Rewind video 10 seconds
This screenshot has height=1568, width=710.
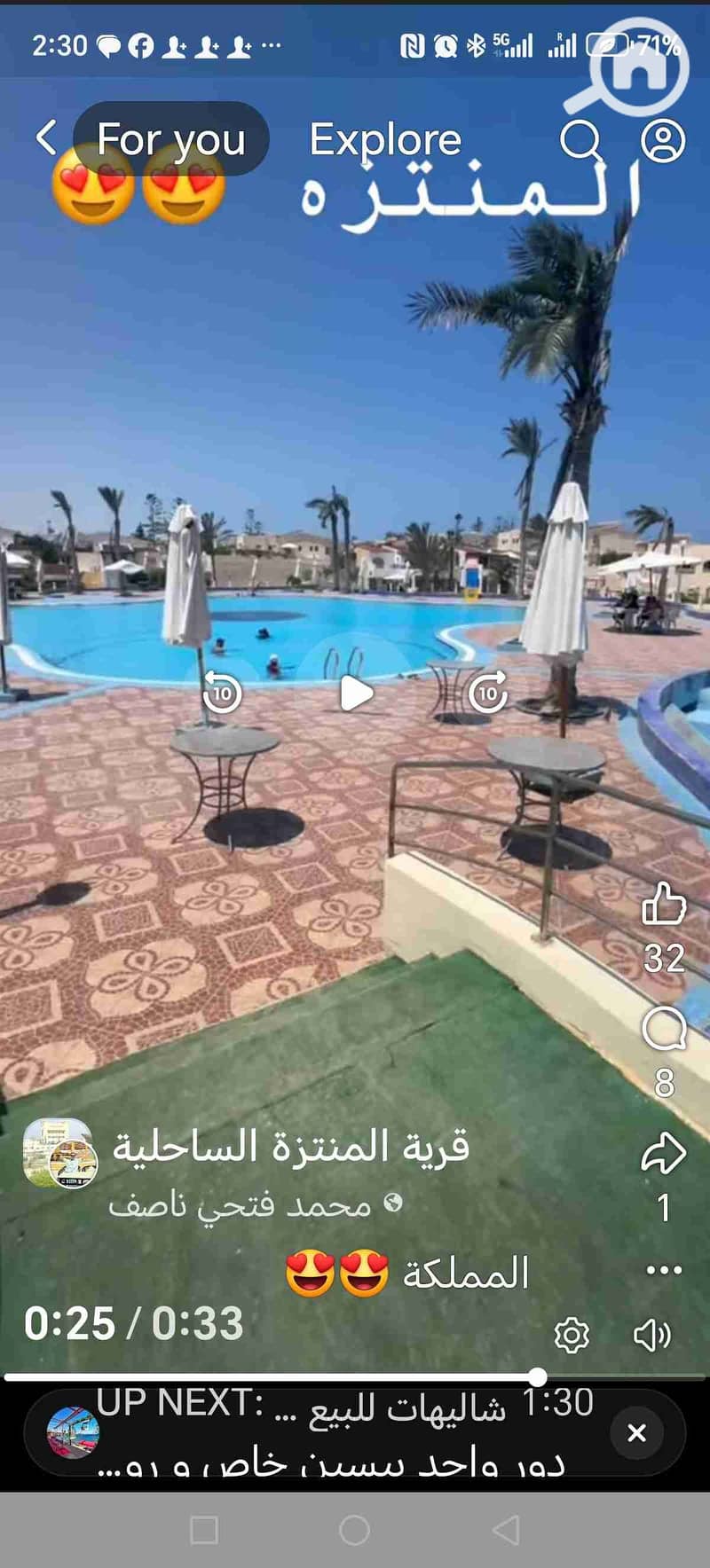coord(222,693)
